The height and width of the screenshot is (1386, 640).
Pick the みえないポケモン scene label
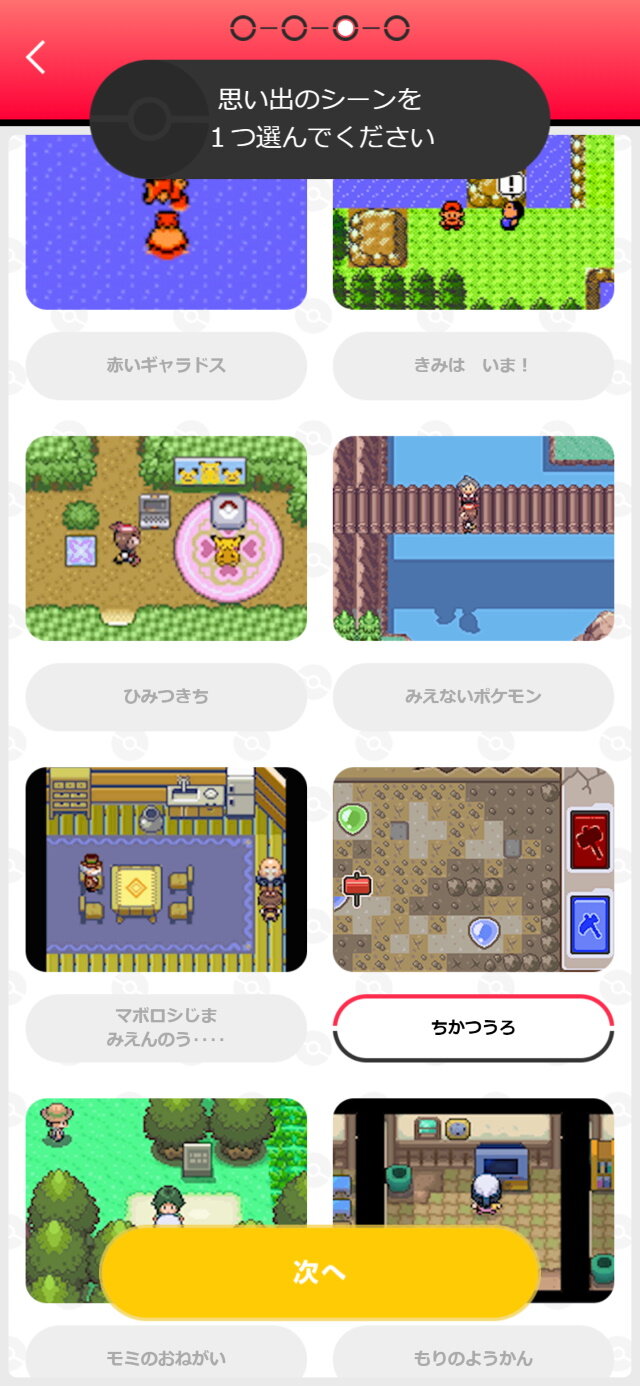pyautogui.click(x=473, y=697)
